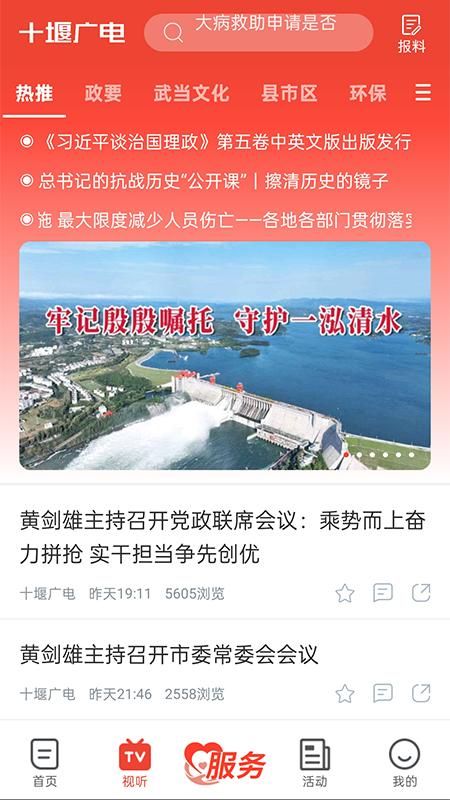Viewport: 450px width, 800px height.
Task: Select the 县市区 tab
Action: [289, 93]
